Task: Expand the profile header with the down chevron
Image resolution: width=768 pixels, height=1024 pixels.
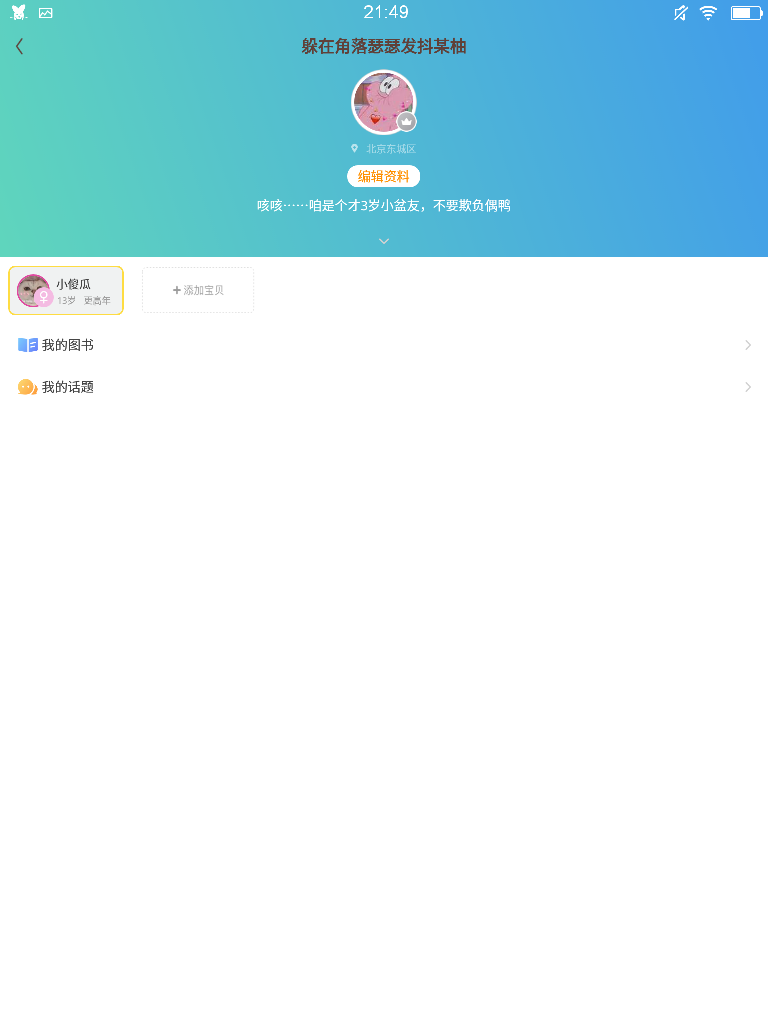Action: (384, 241)
